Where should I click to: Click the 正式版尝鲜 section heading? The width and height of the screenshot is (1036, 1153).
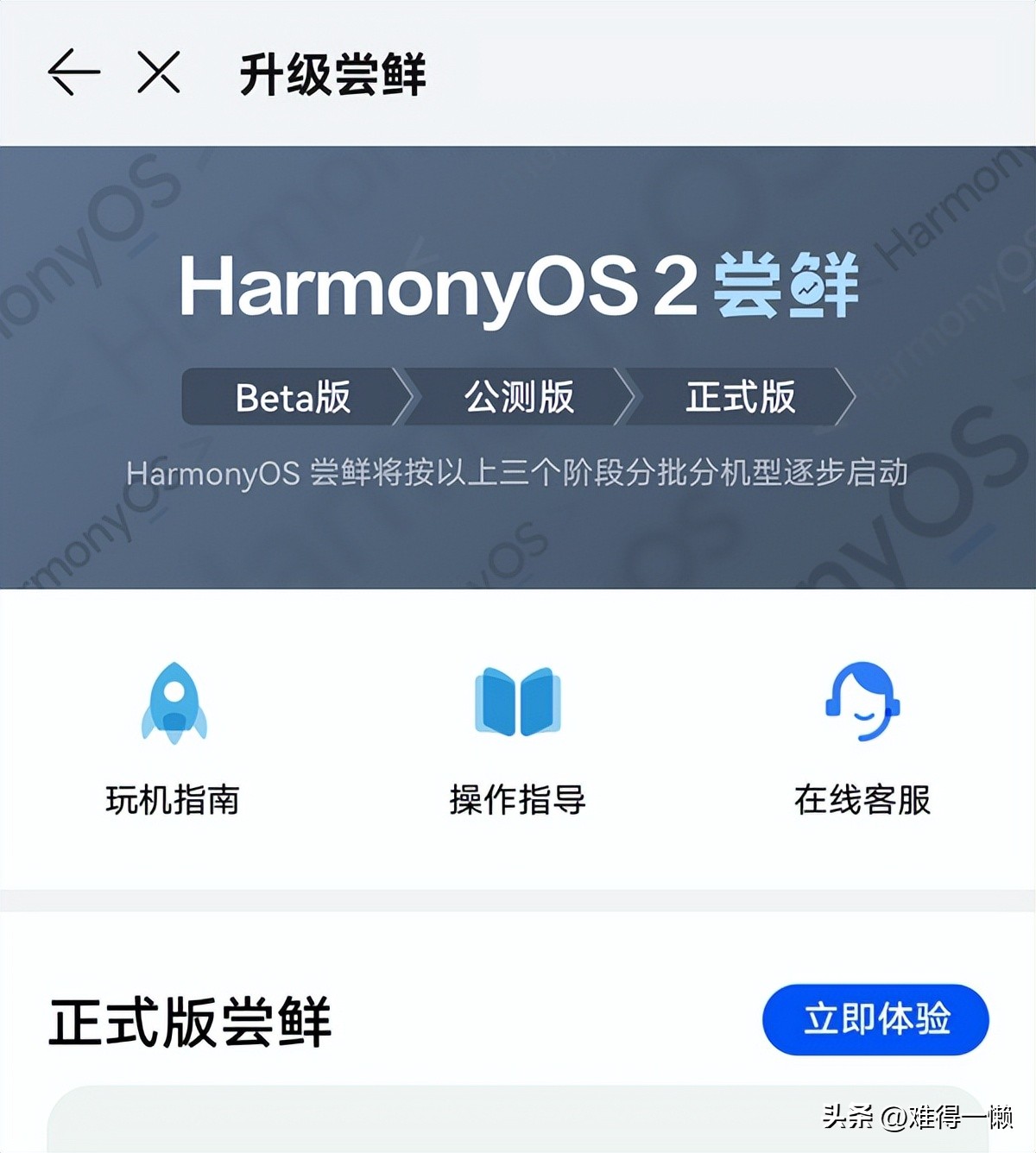[188, 1020]
